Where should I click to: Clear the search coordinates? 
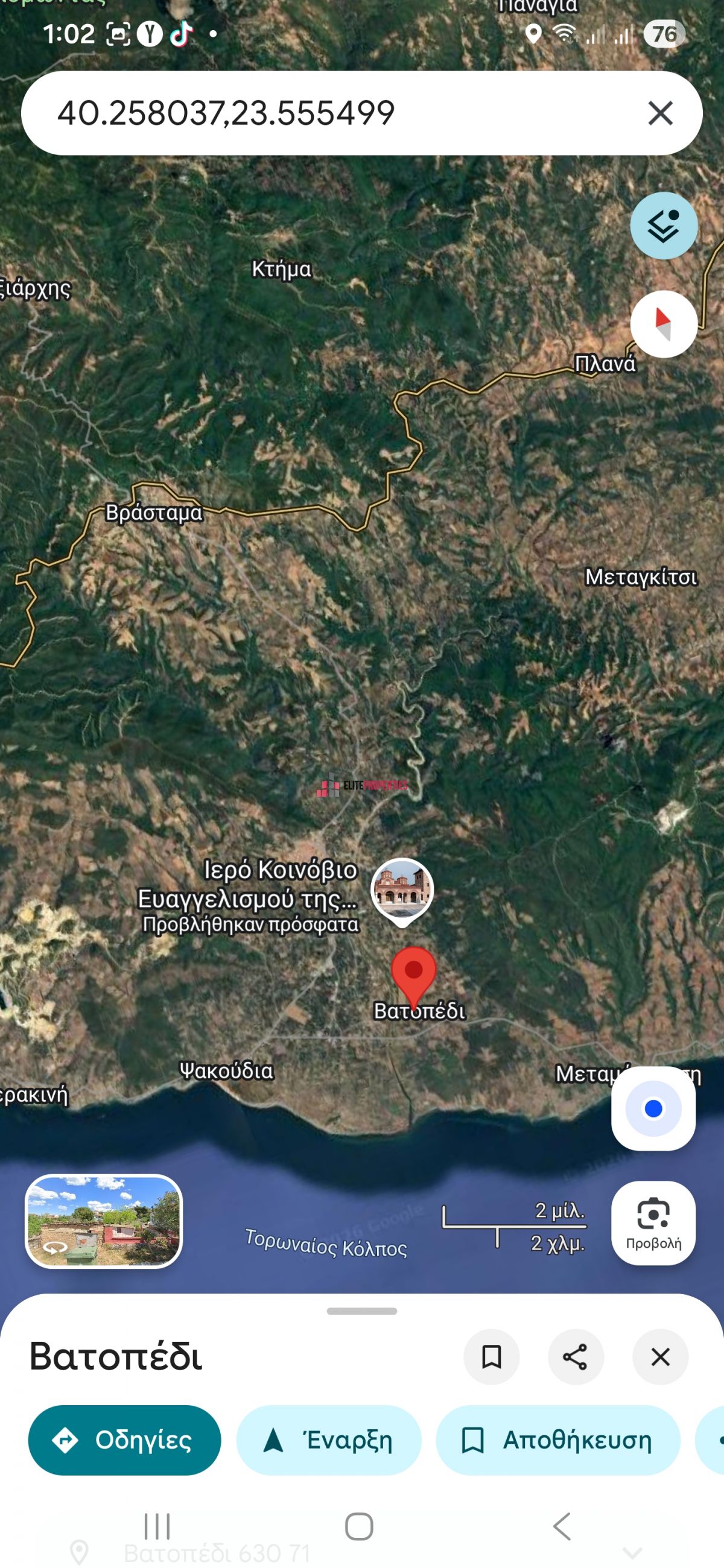pyautogui.click(x=660, y=113)
